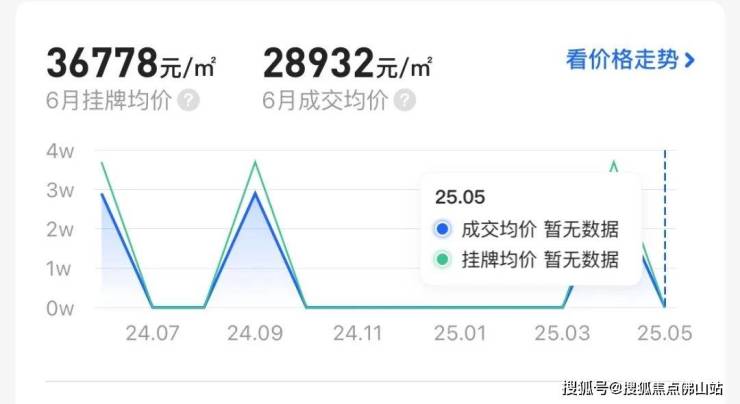Open the 看价格走势 price trend link
The image size is (740, 404).
point(630,60)
